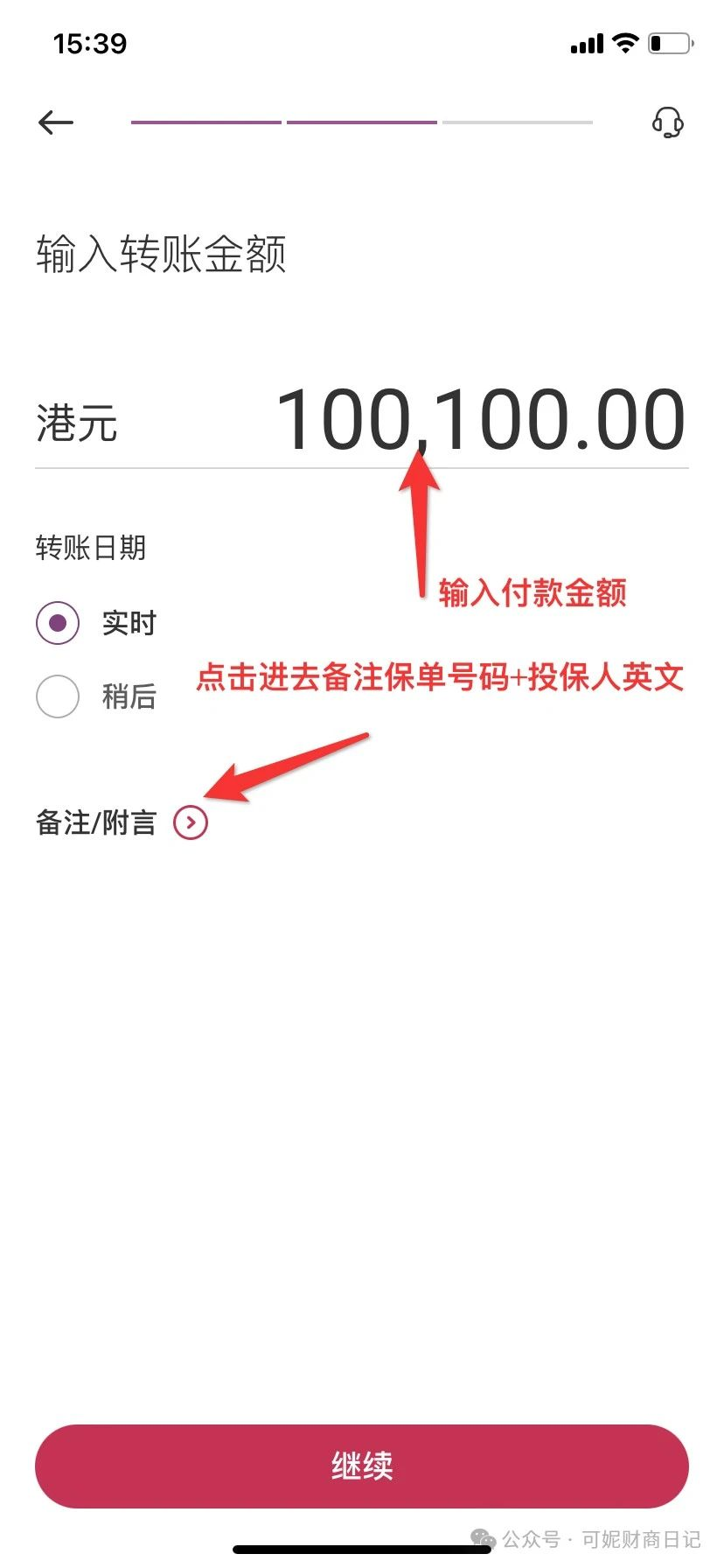Select 稍后 transfer date option

[x=58, y=696]
